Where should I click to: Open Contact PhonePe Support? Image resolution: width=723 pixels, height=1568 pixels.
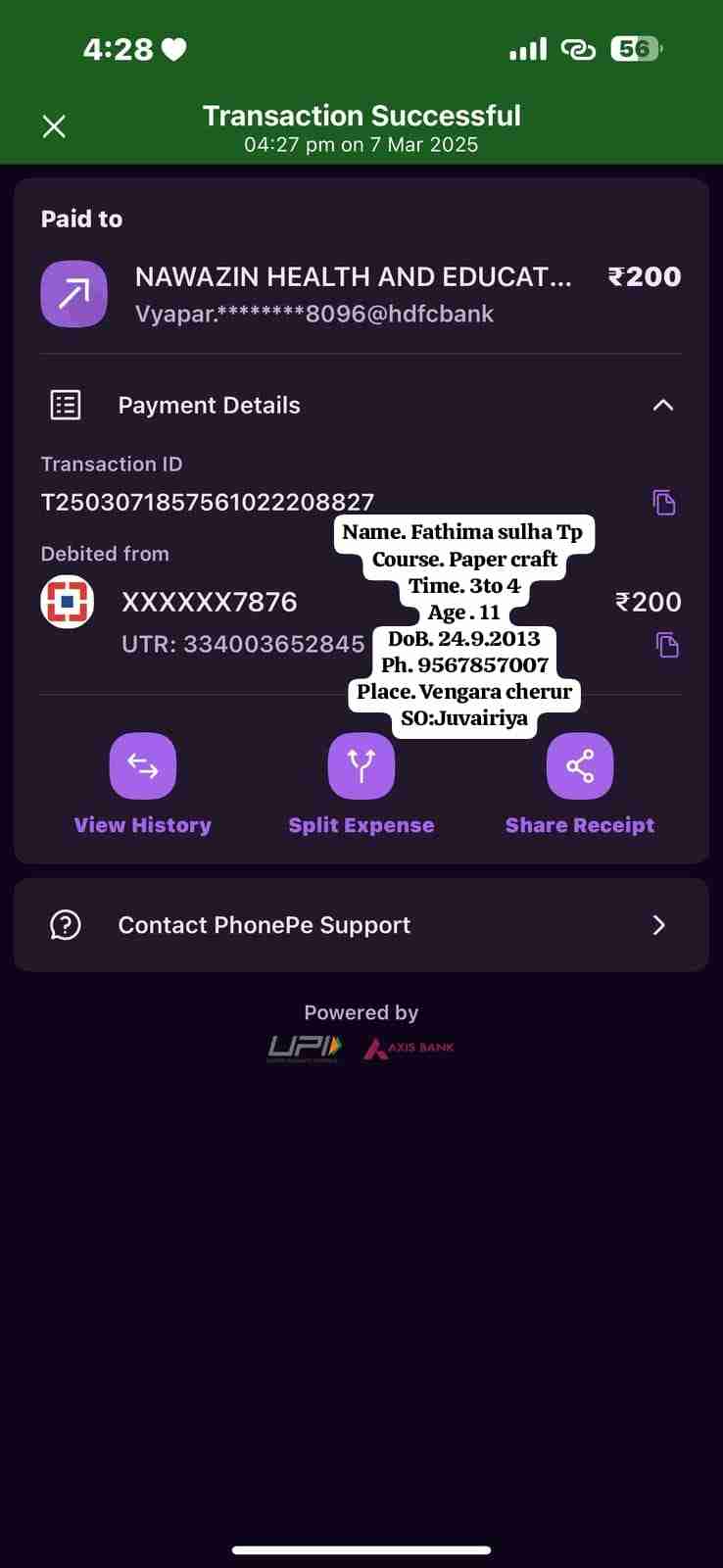pos(361,925)
